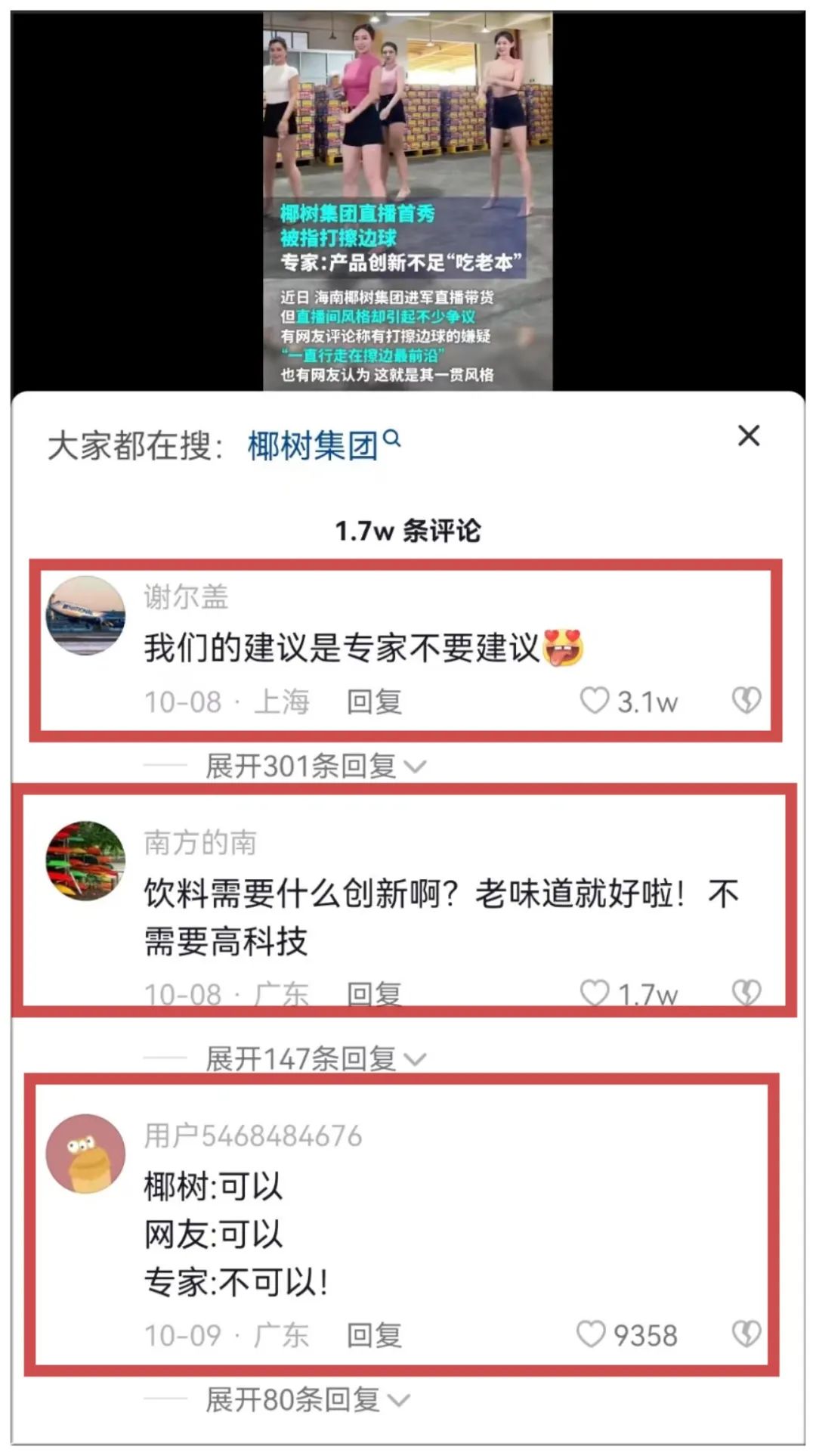Reply to 用户5468484676's comment
This screenshot has height=1456, width=816.
374,1336
